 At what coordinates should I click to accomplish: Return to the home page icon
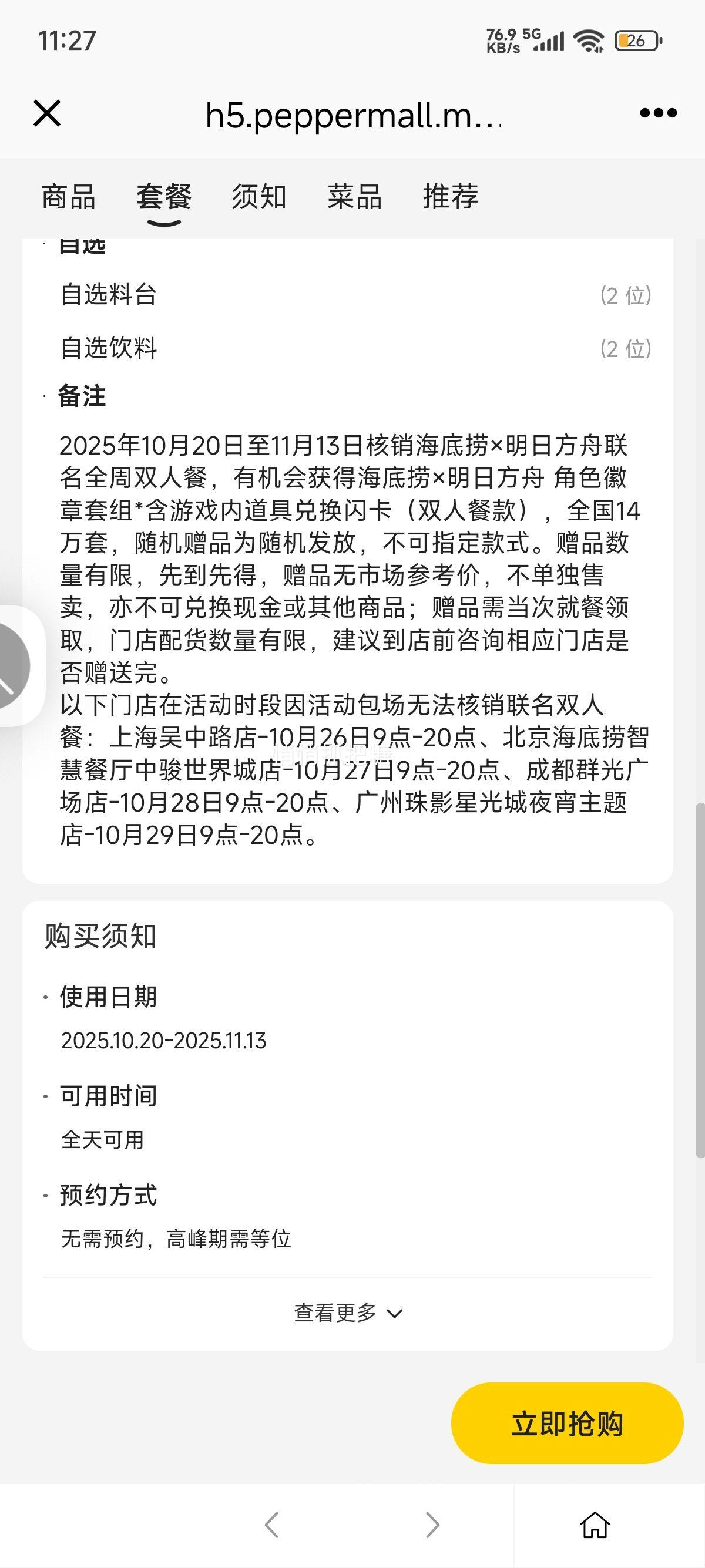[595, 1525]
